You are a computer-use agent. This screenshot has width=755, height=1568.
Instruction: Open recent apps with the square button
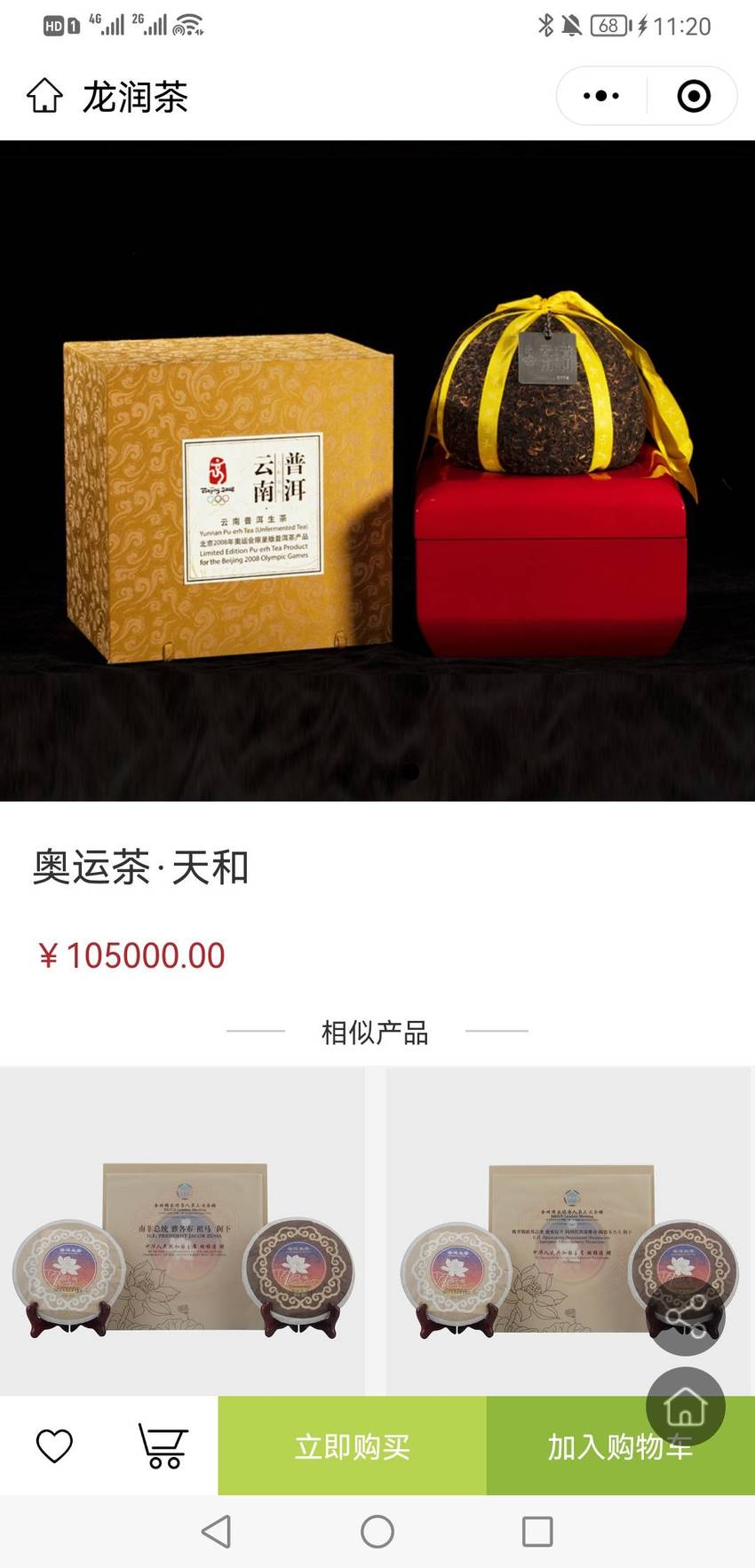537,1532
